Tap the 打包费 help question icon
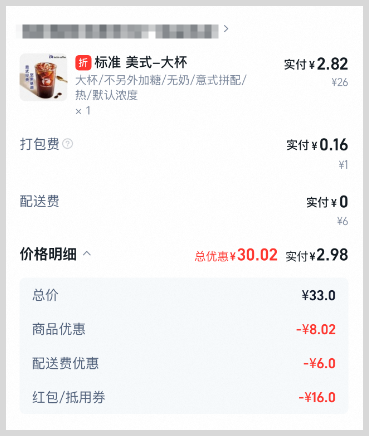The width and height of the screenshot is (369, 436). pyautogui.click(x=68, y=144)
